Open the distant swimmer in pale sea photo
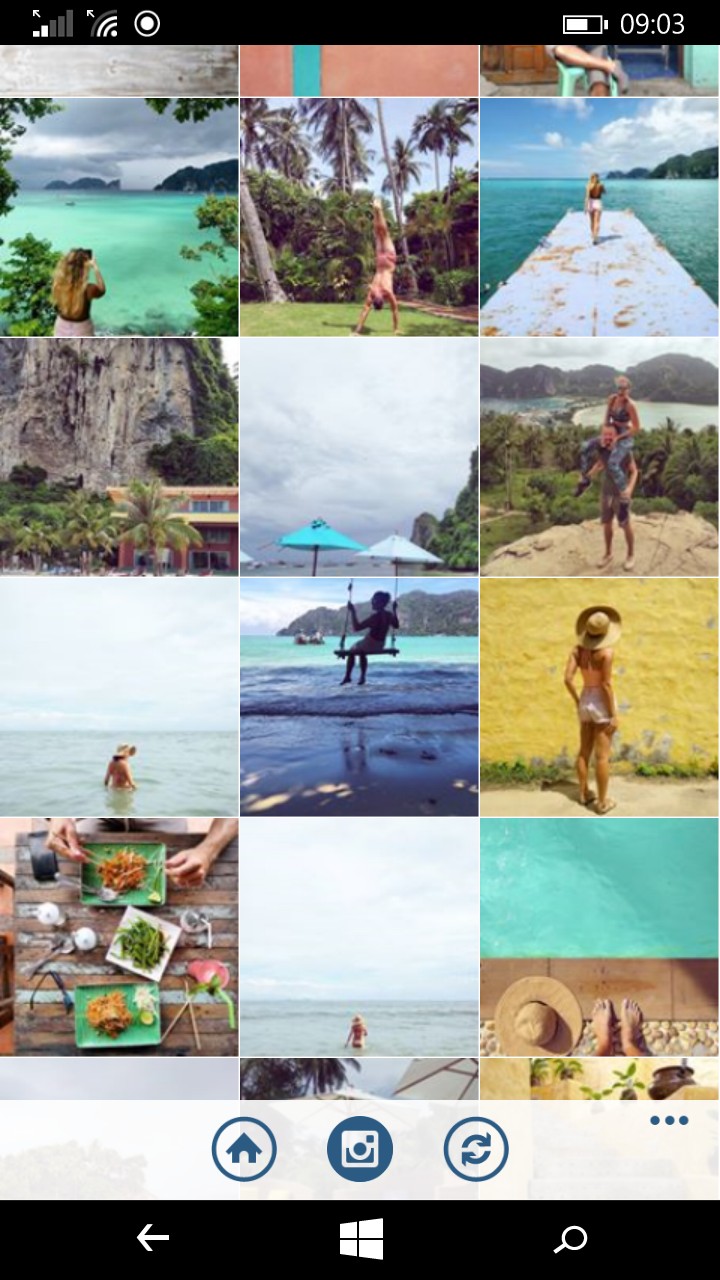Viewport: 720px width, 1280px height. coord(359,937)
